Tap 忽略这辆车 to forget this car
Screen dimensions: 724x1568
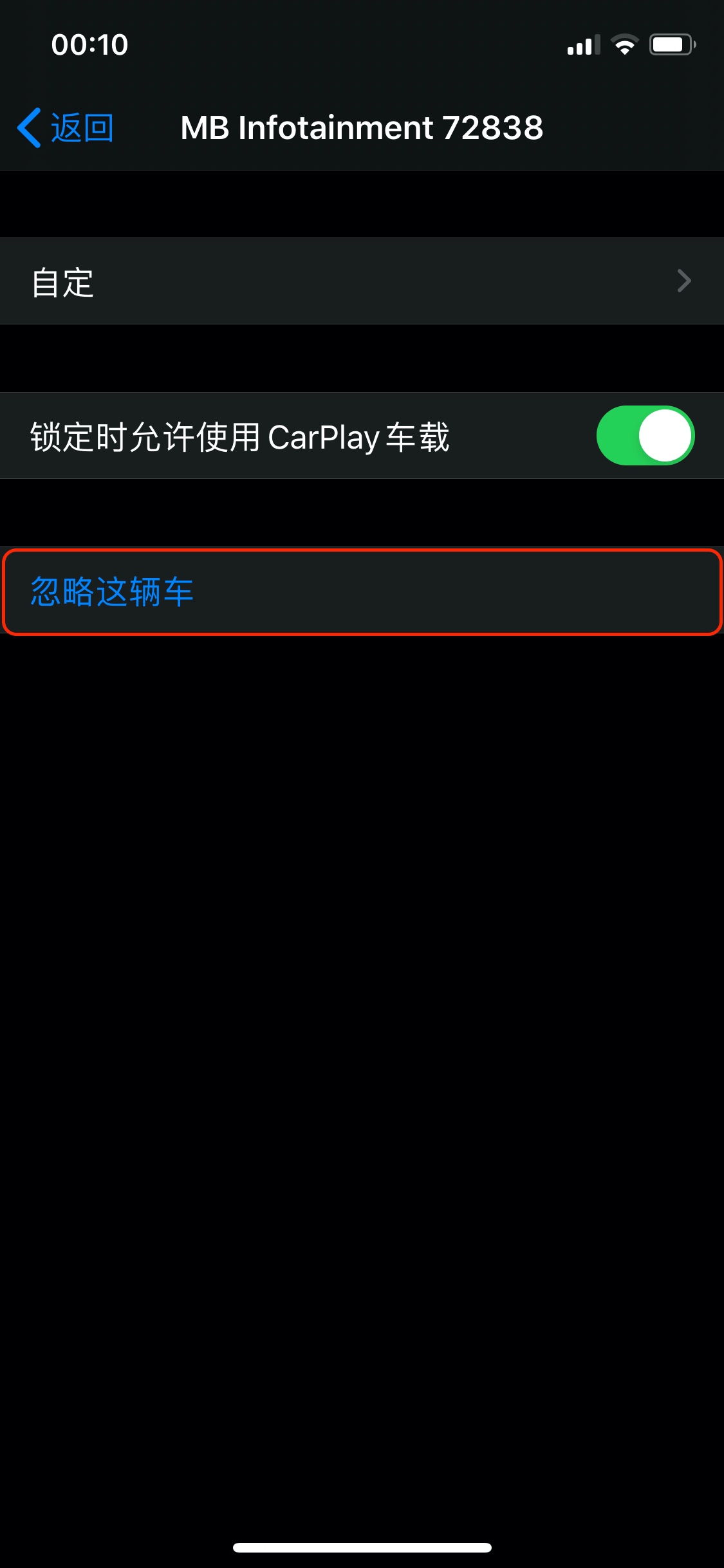(113, 592)
